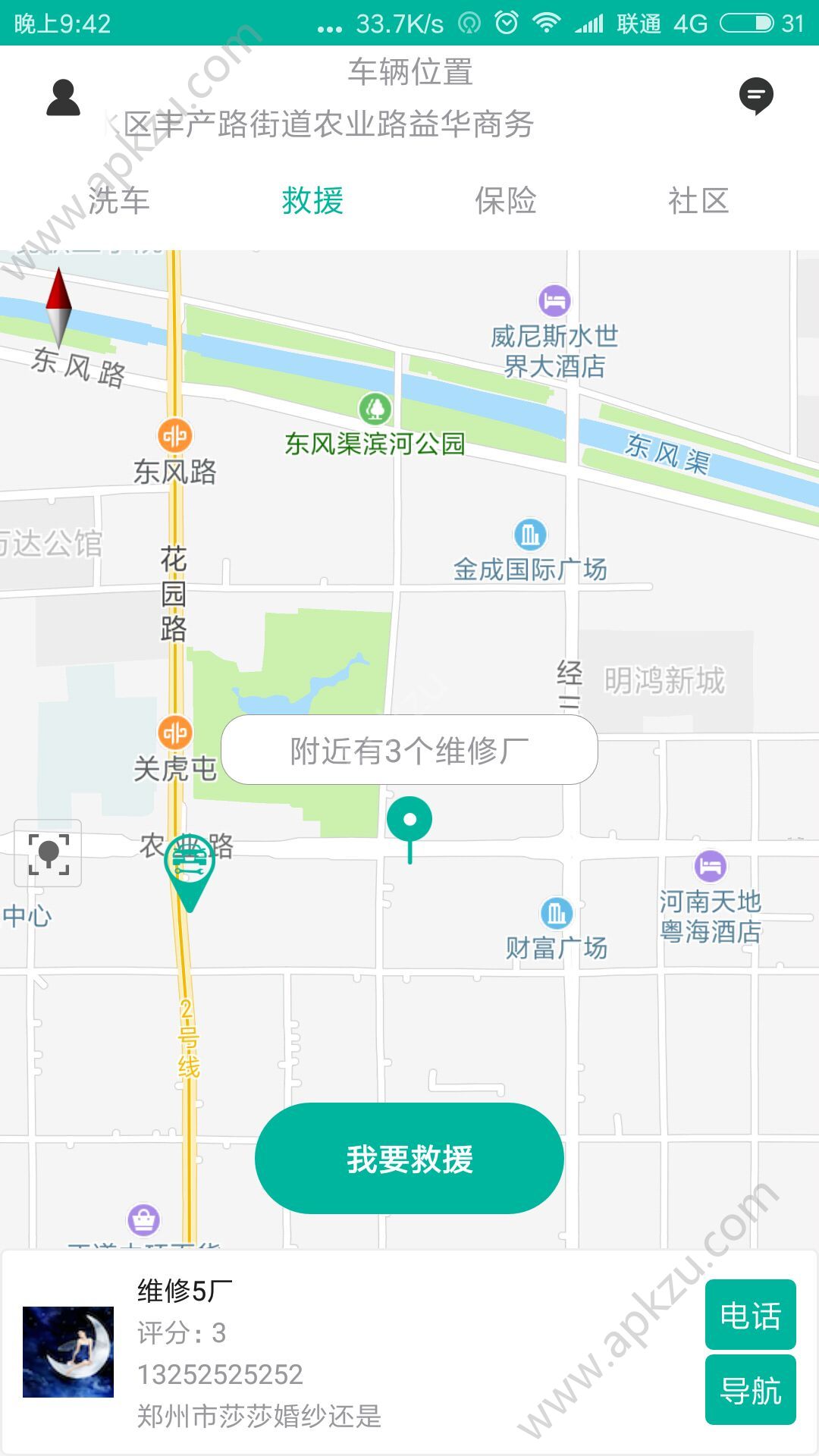Image resolution: width=819 pixels, height=1456 pixels.
Task: Tap the 金成国际广场 building icon
Action: coord(529,534)
